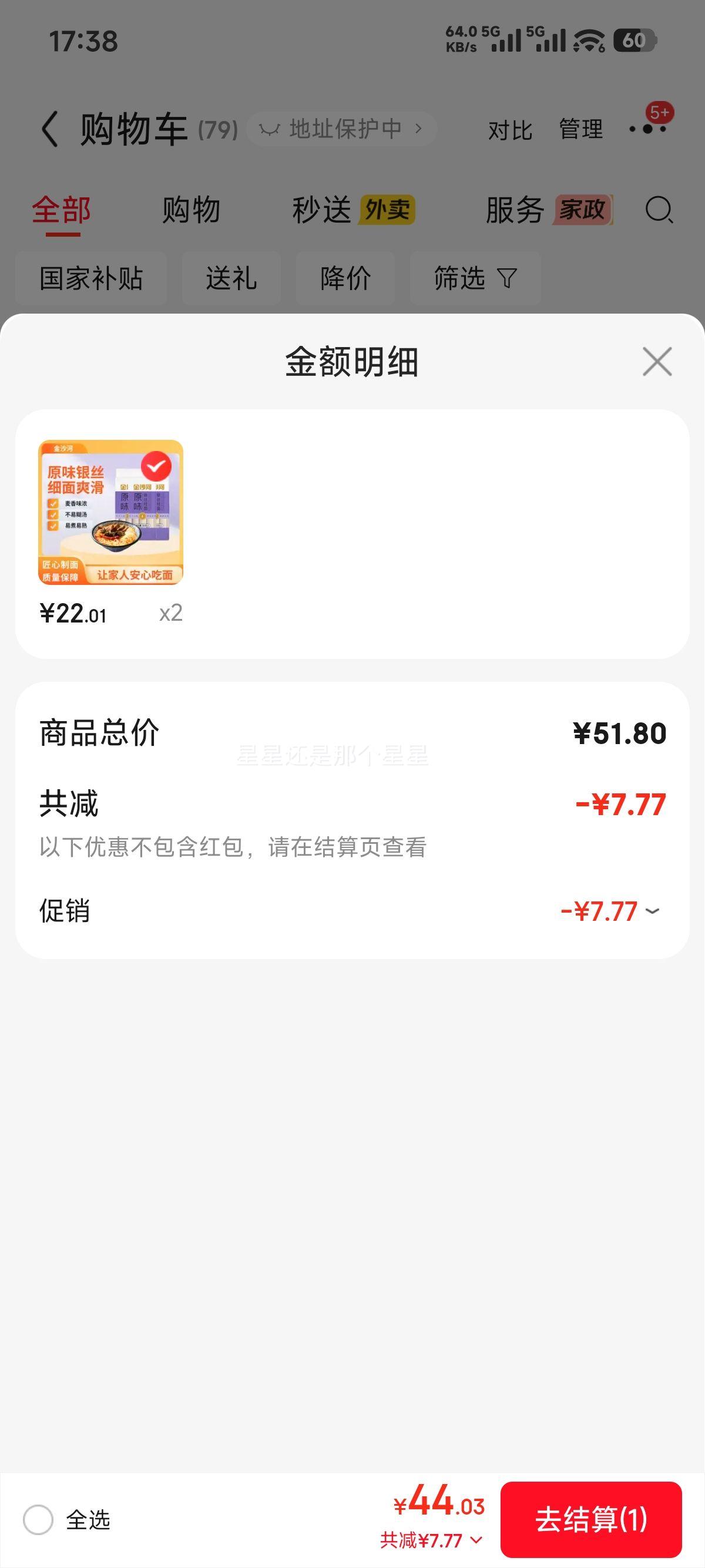Toggle the 全选 select-all checkbox
This screenshot has height=1568, width=705.
(x=38, y=1519)
